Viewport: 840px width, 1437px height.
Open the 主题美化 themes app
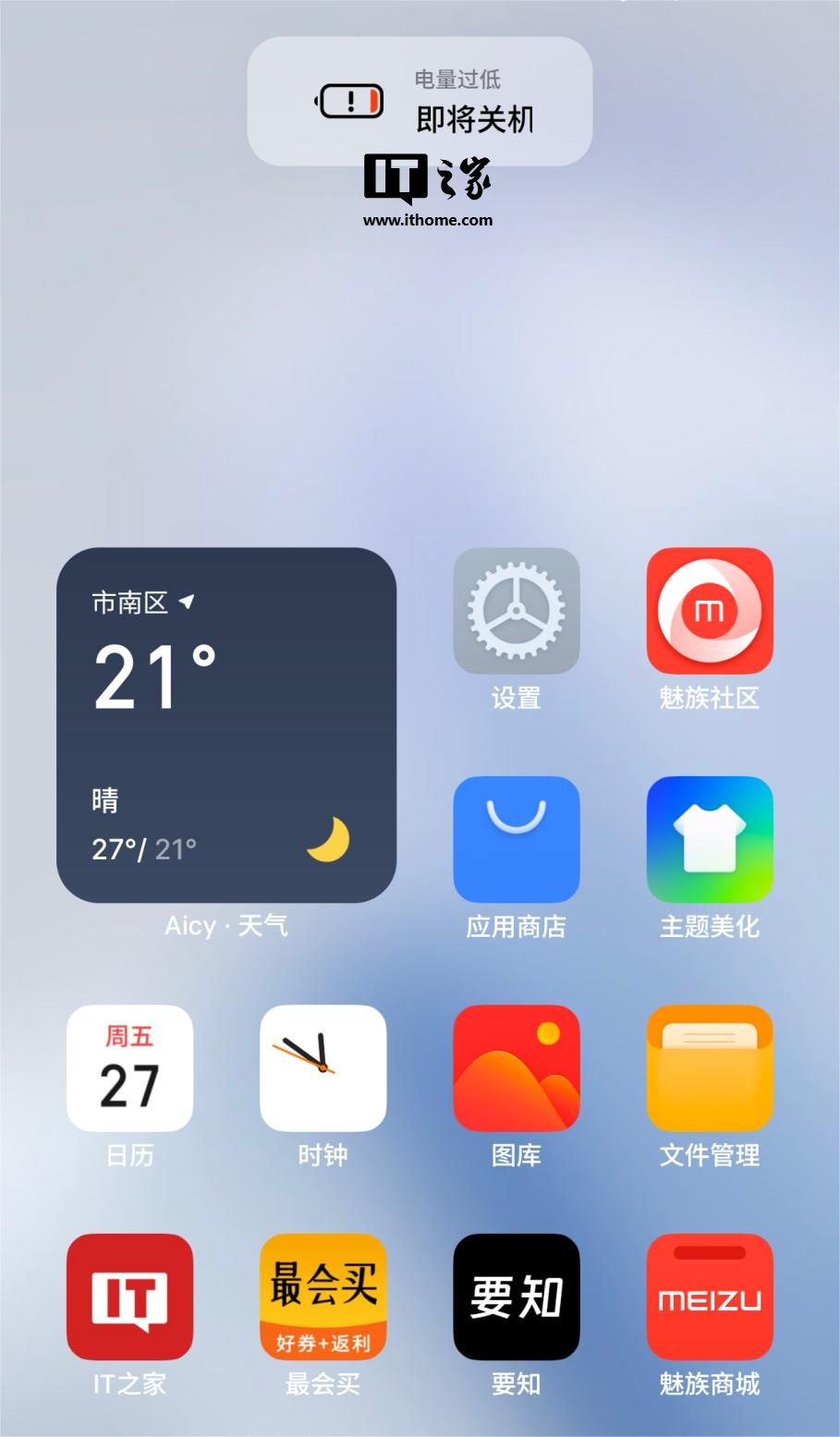(709, 839)
